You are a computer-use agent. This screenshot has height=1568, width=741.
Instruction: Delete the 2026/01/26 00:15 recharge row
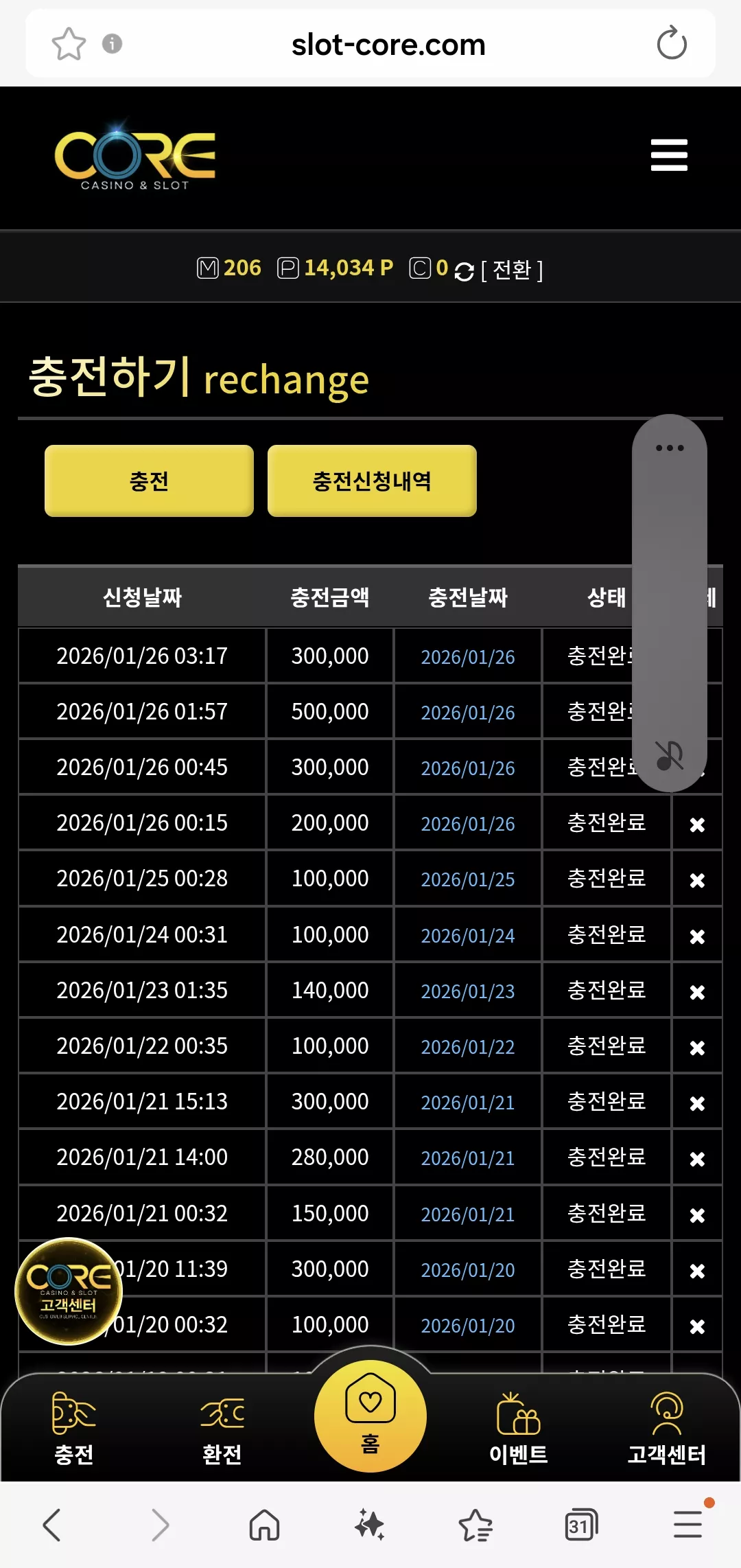point(697,825)
